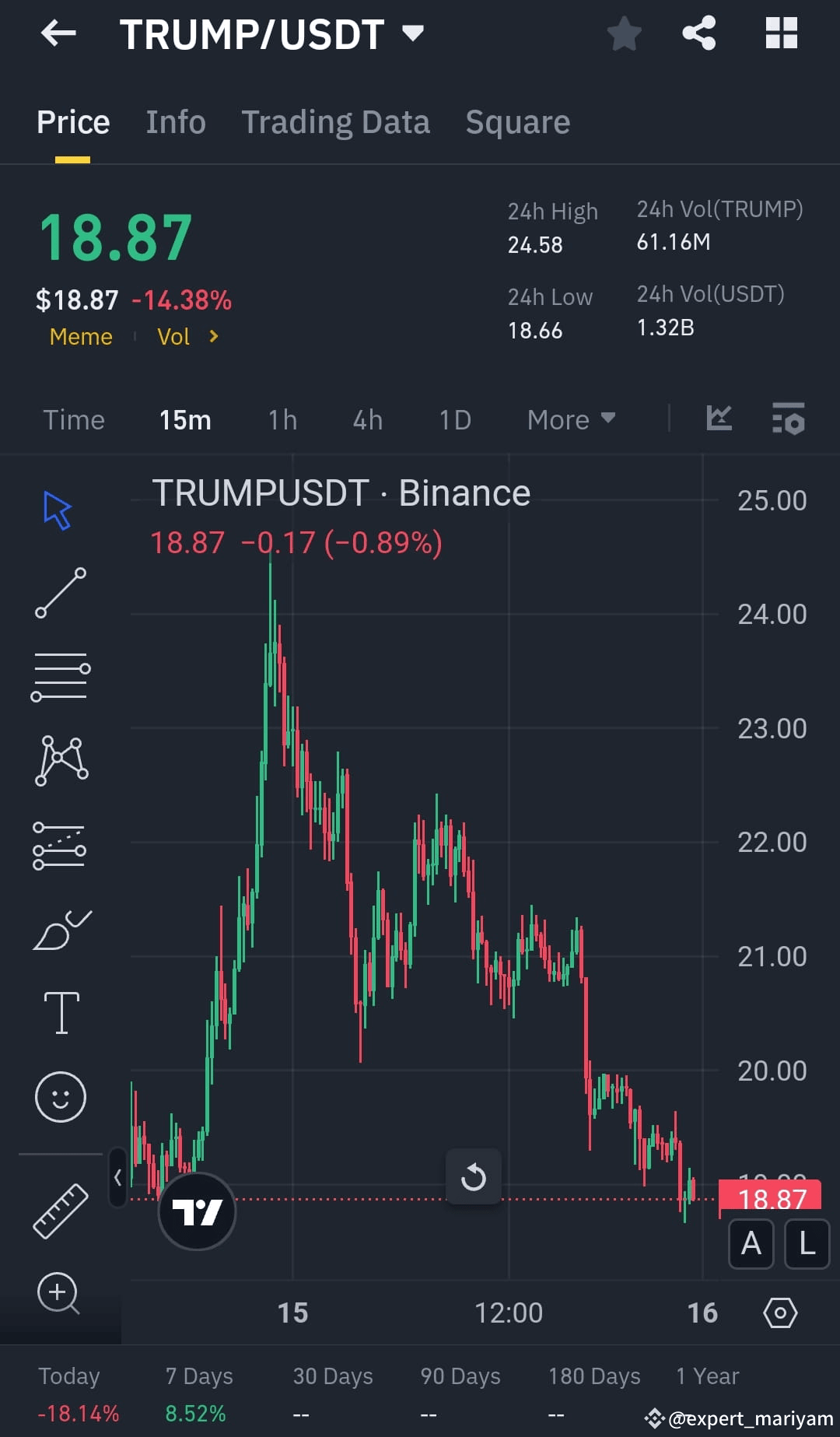The image size is (840, 1437).
Task: Select the 1D timeframe
Action: (x=454, y=419)
